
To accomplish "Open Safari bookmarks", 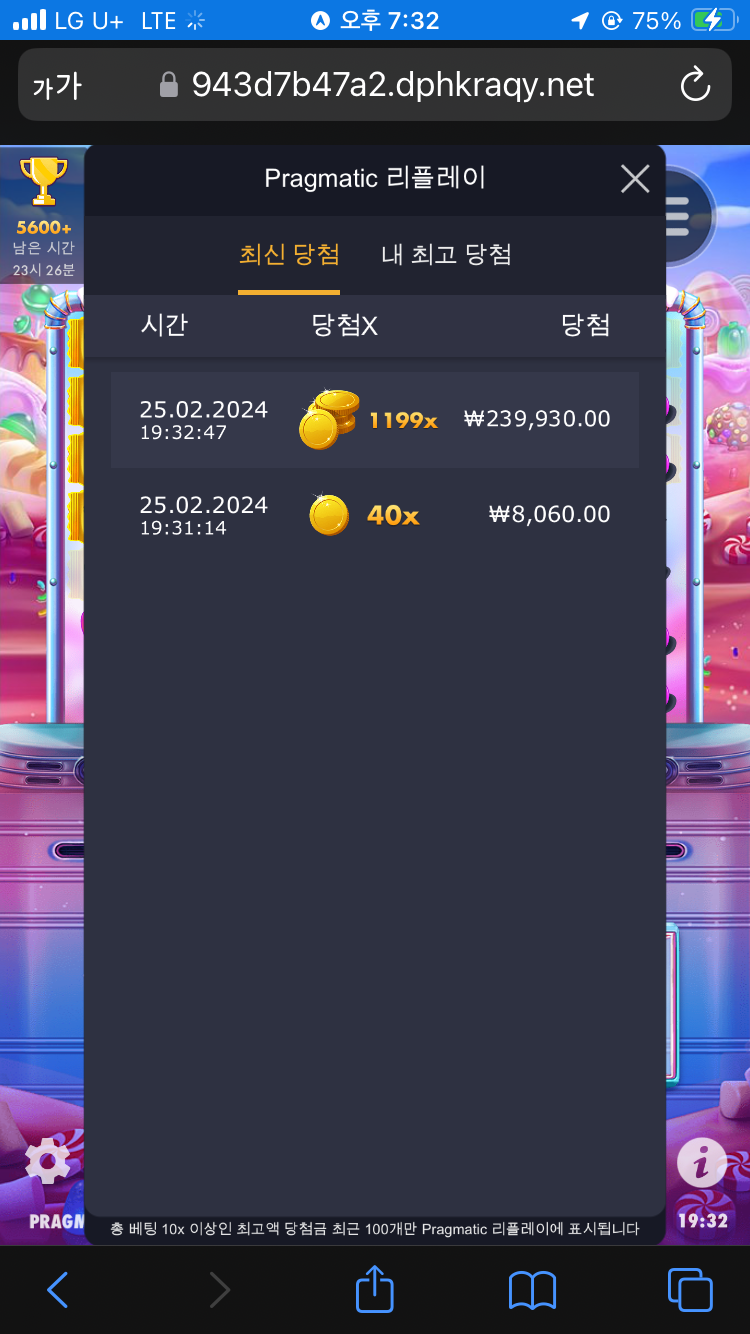I will tap(532, 1290).
